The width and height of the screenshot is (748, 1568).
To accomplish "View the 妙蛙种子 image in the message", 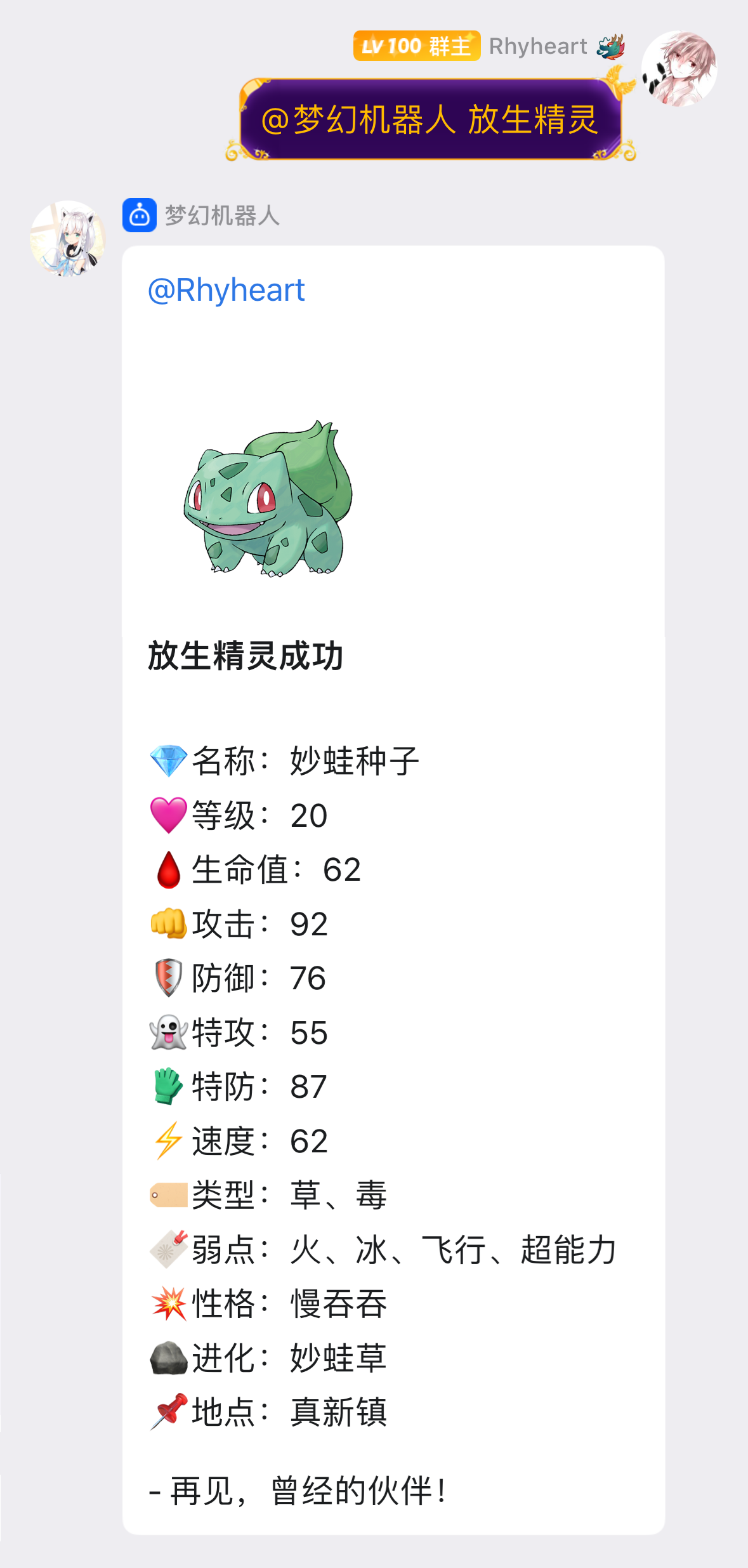I will [268, 499].
